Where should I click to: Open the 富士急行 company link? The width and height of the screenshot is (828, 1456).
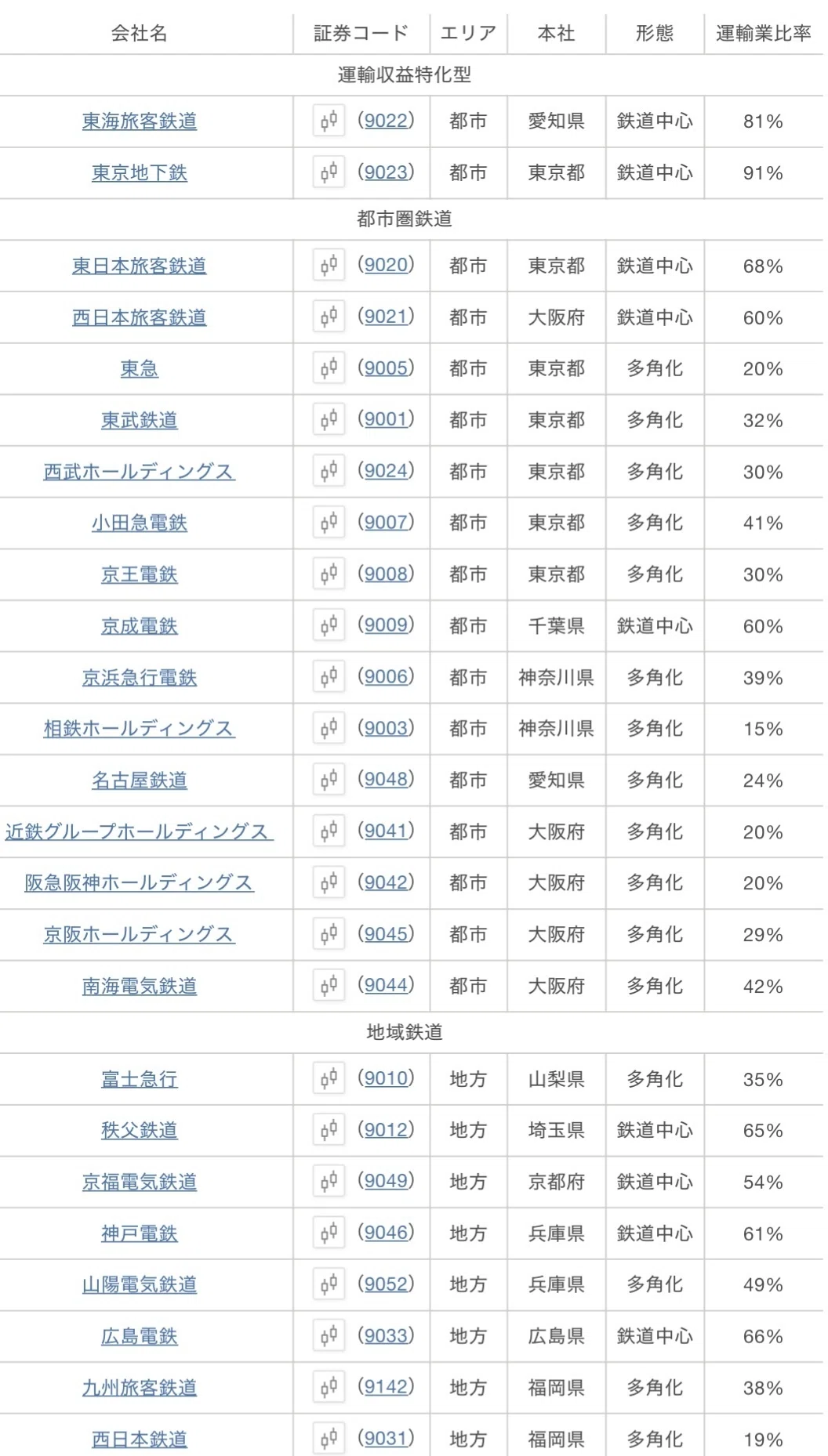140,1079
